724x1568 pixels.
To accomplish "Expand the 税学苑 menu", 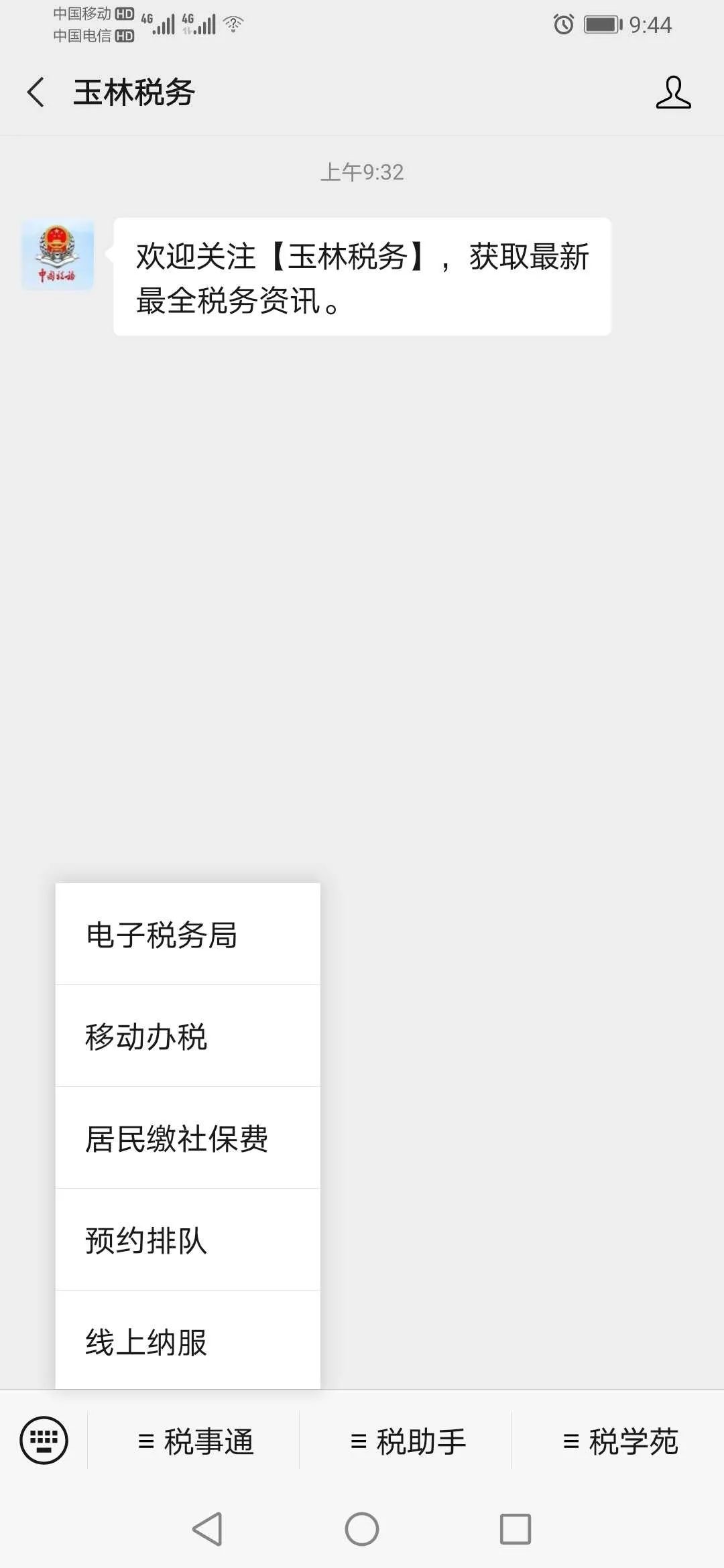I will pyautogui.click(x=619, y=1441).
